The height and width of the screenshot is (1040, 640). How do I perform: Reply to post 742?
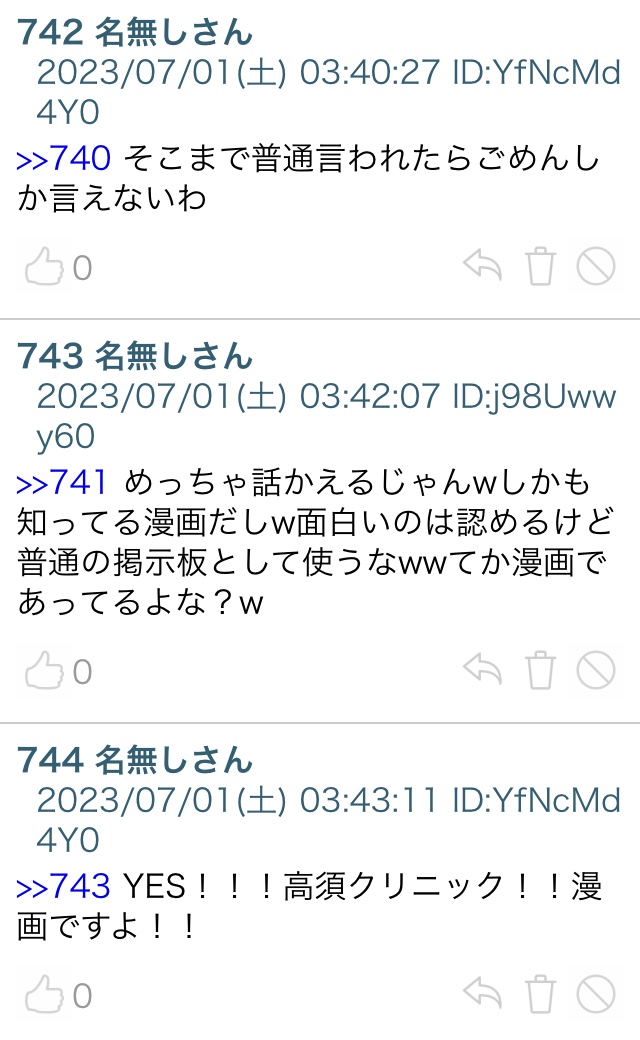(x=482, y=266)
